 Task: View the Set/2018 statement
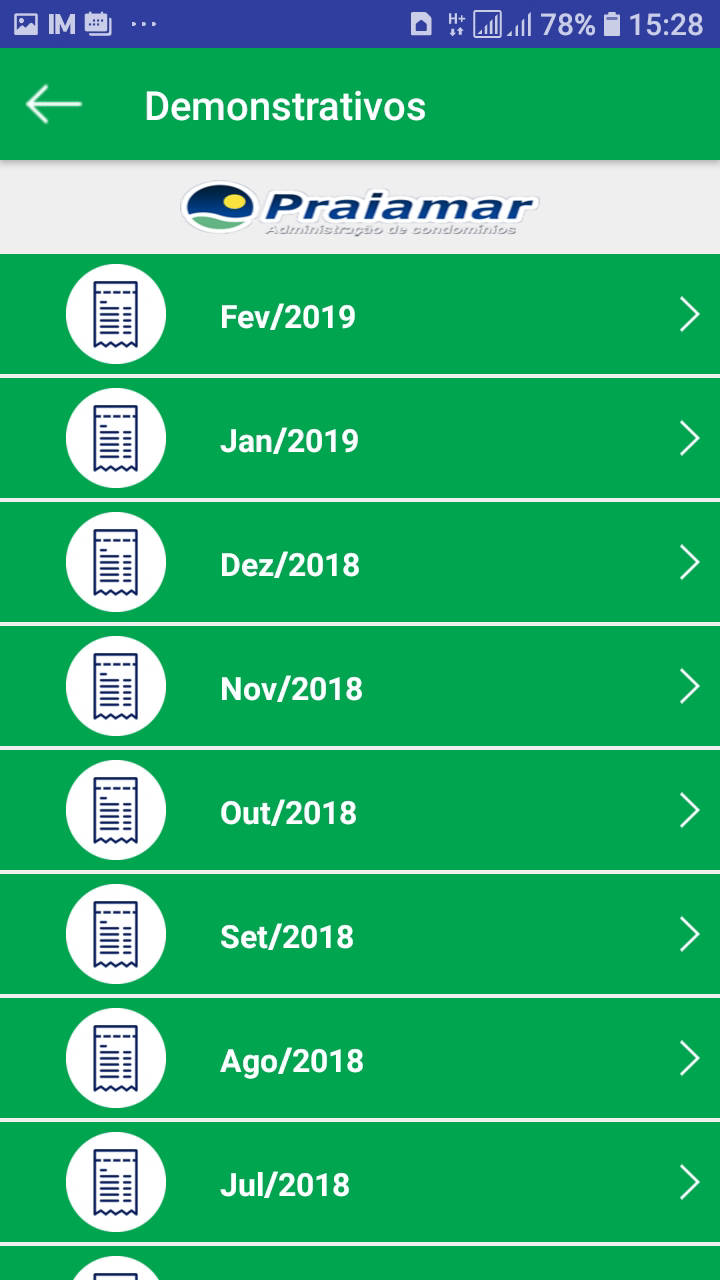[x=360, y=934]
